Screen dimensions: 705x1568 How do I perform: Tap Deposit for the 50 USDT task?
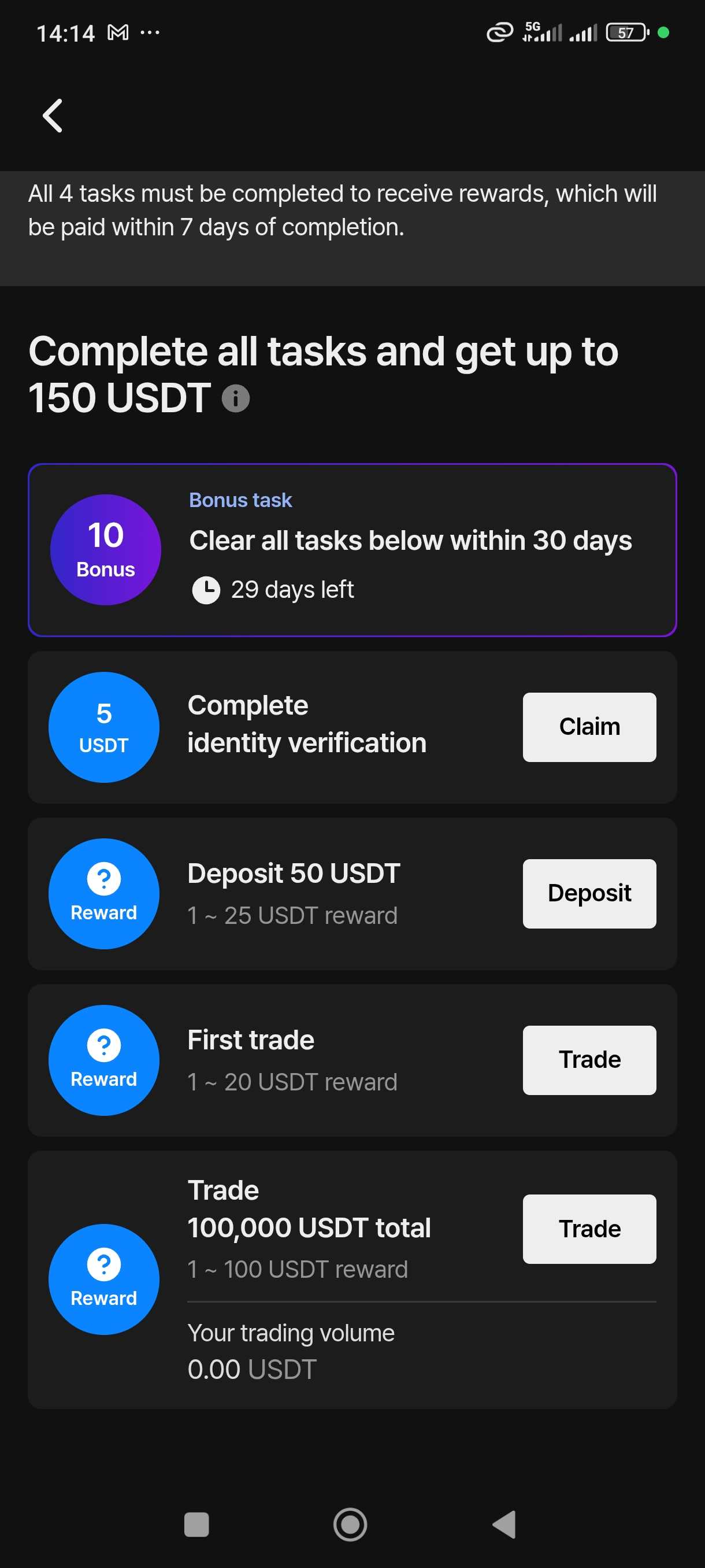tap(589, 893)
